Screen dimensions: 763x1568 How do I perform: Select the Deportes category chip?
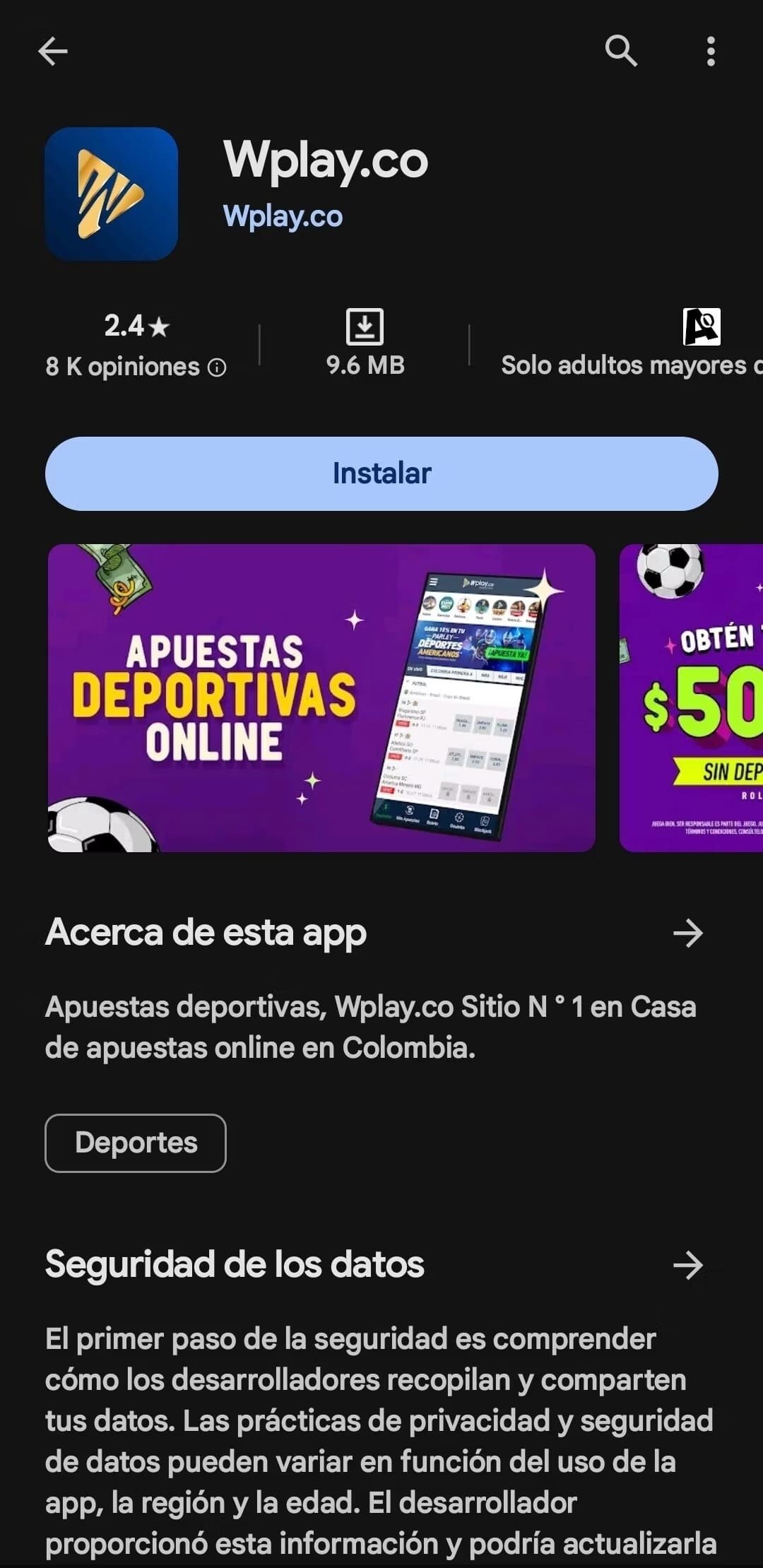pos(135,1143)
